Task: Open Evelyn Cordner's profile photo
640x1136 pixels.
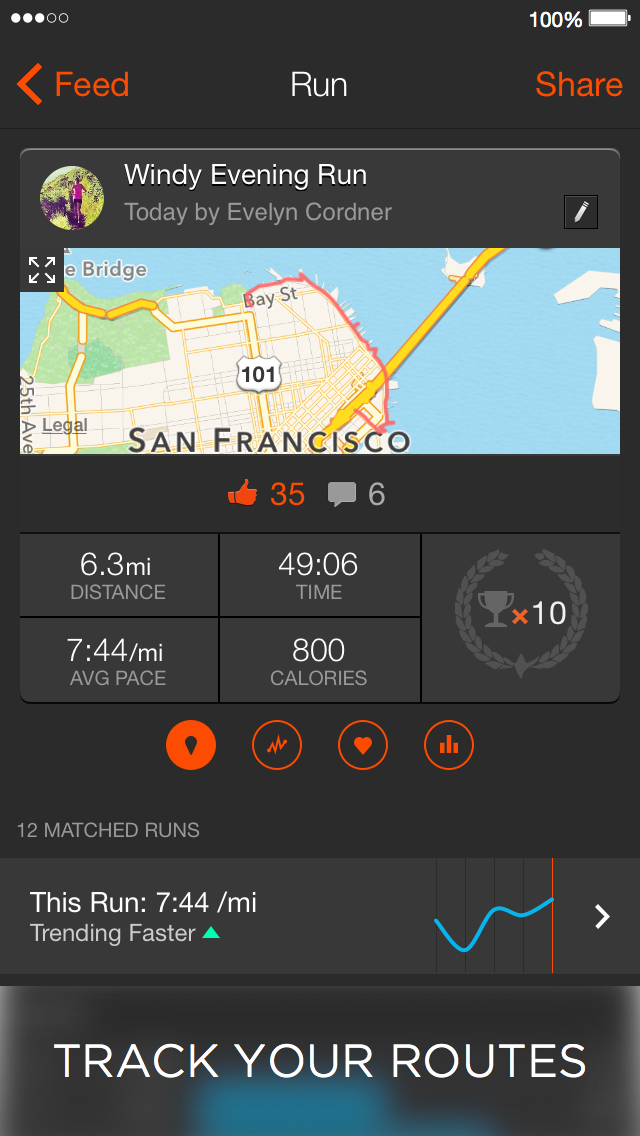Action: coord(72,197)
